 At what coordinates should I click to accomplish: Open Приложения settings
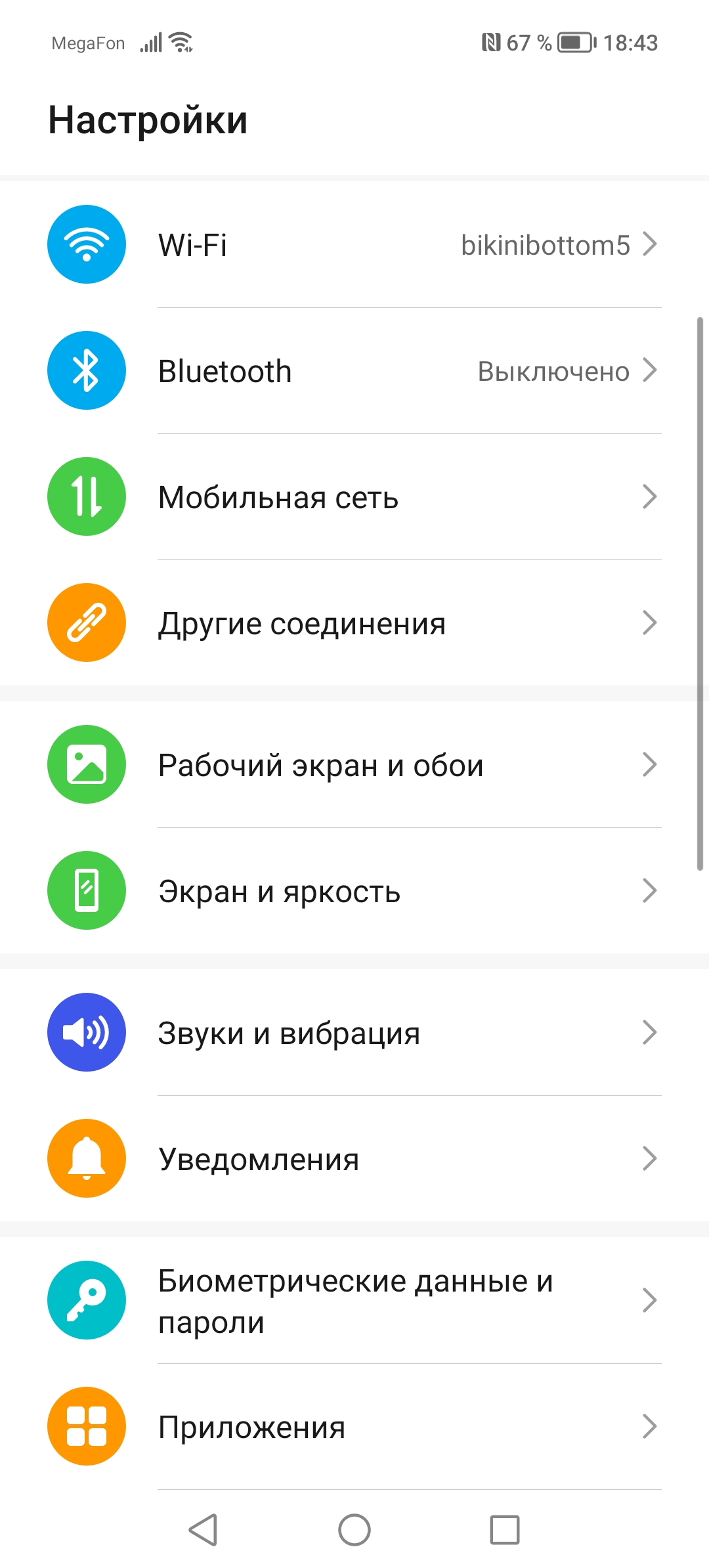coord(354,1427)
